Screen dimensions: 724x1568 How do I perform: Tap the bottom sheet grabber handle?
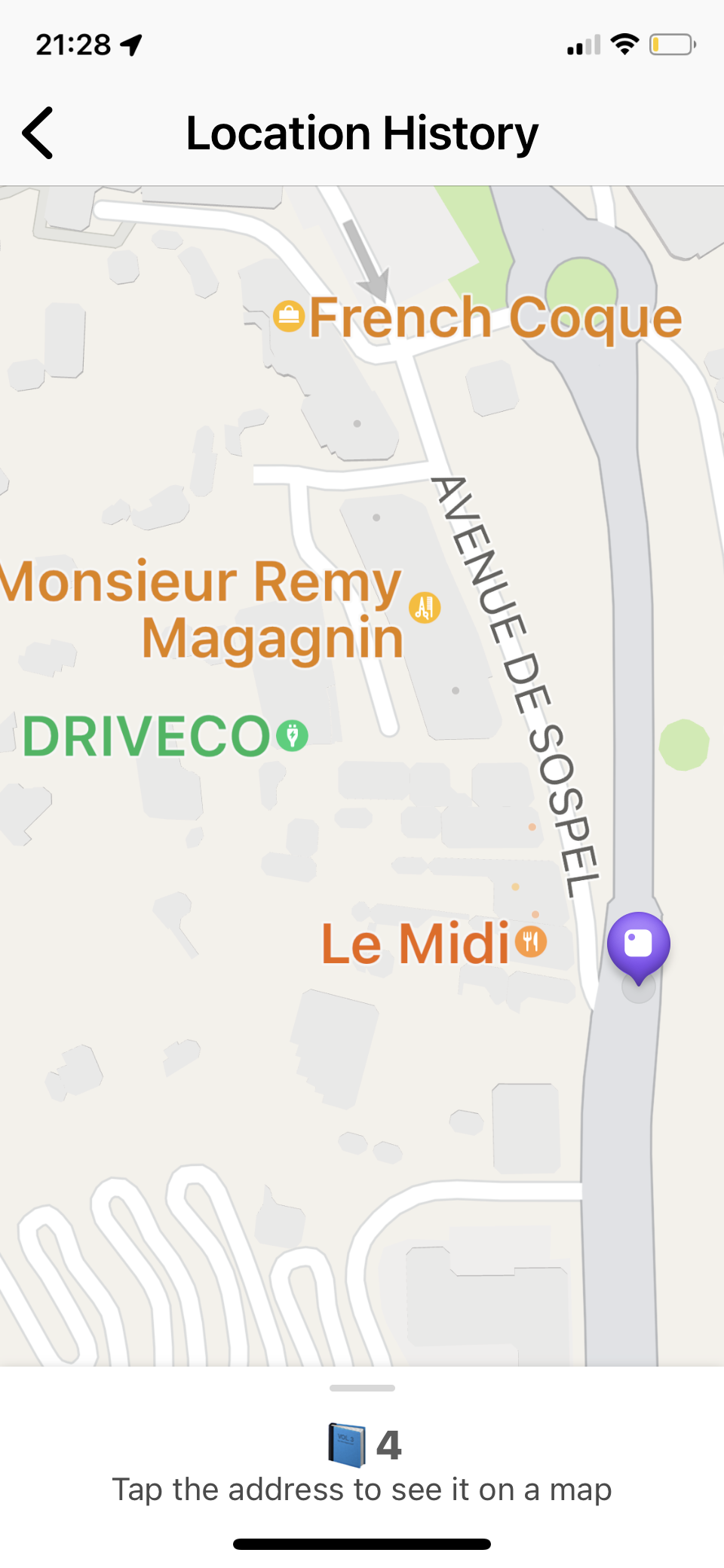[362, 1388]
